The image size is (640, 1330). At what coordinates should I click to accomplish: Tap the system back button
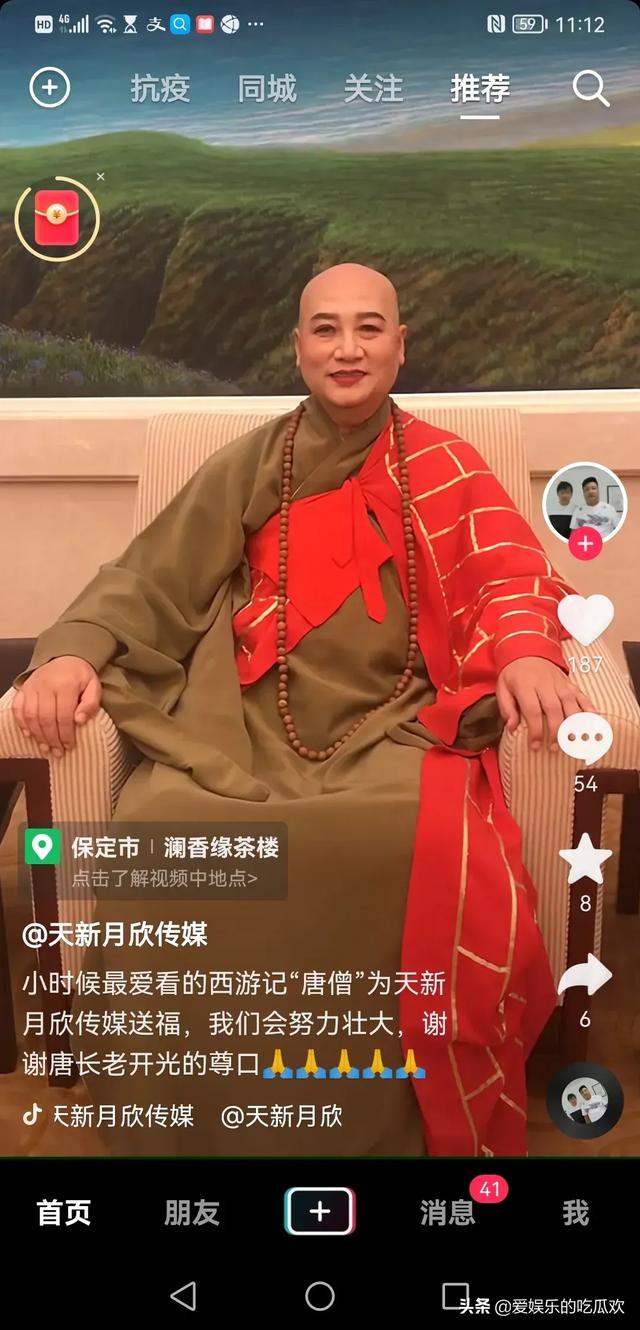(x=183, y=1296)
